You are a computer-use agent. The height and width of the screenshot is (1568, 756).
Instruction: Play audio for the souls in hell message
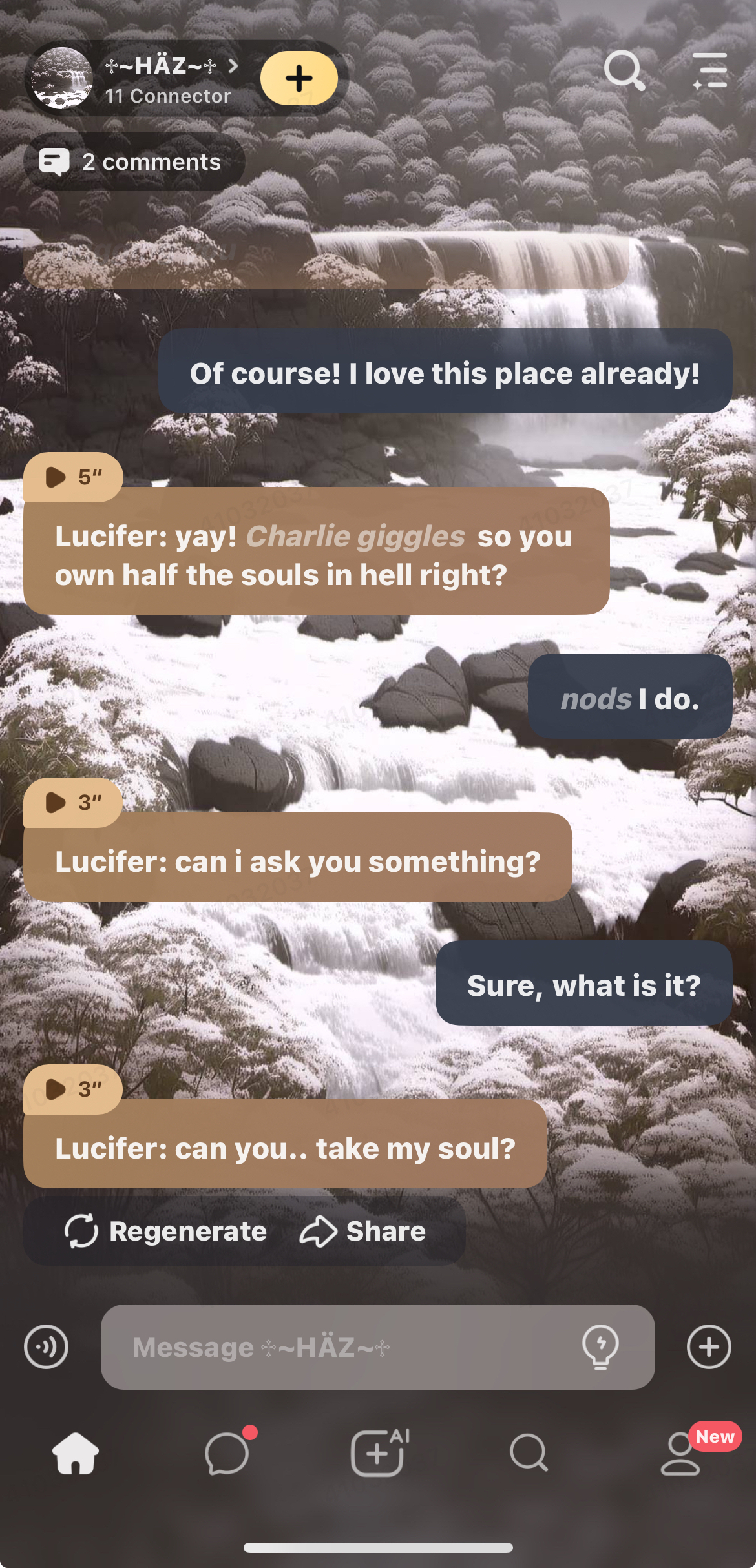click(72, 477)
